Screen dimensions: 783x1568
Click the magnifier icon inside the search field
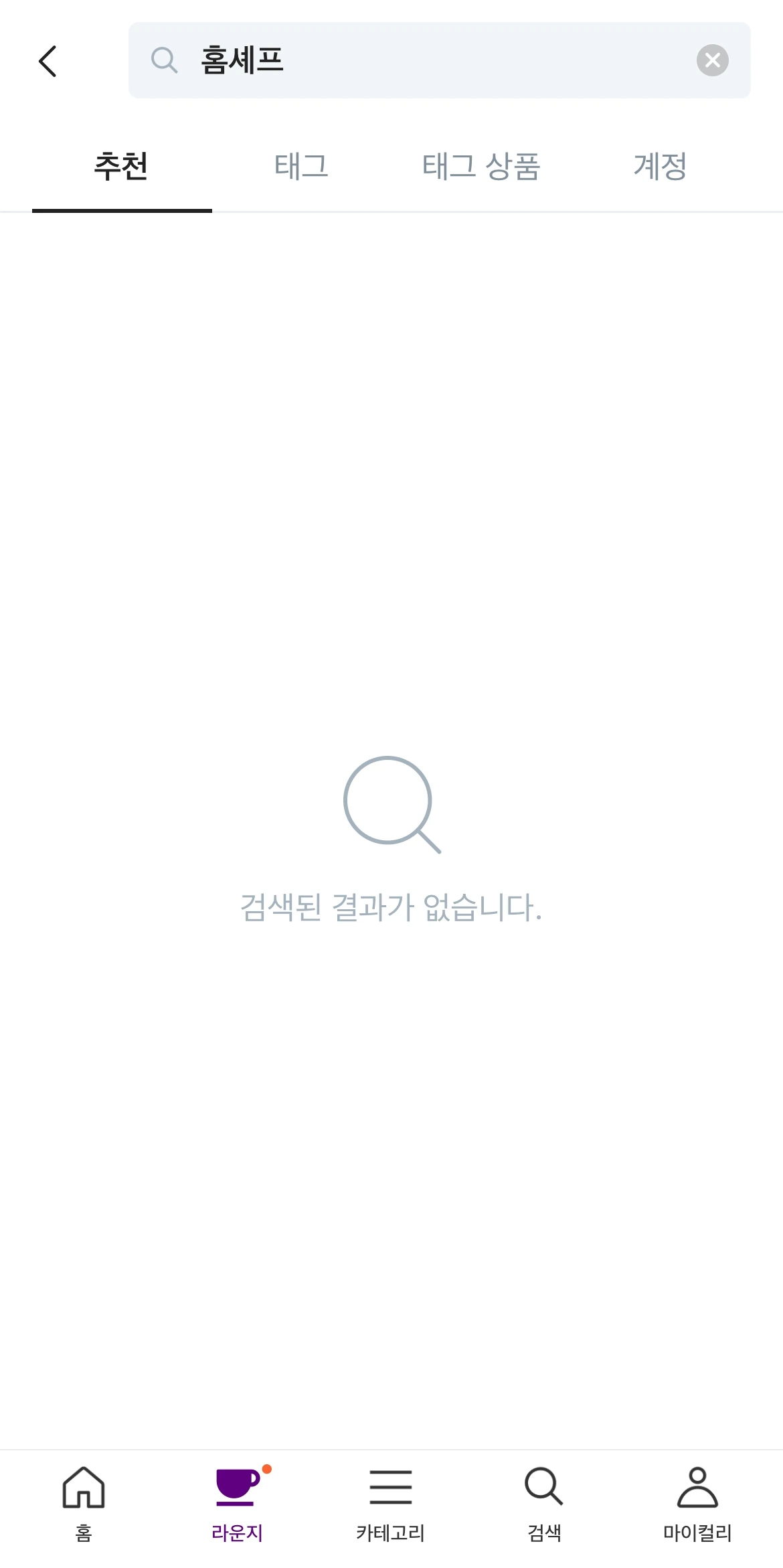(x=164, y=60)
